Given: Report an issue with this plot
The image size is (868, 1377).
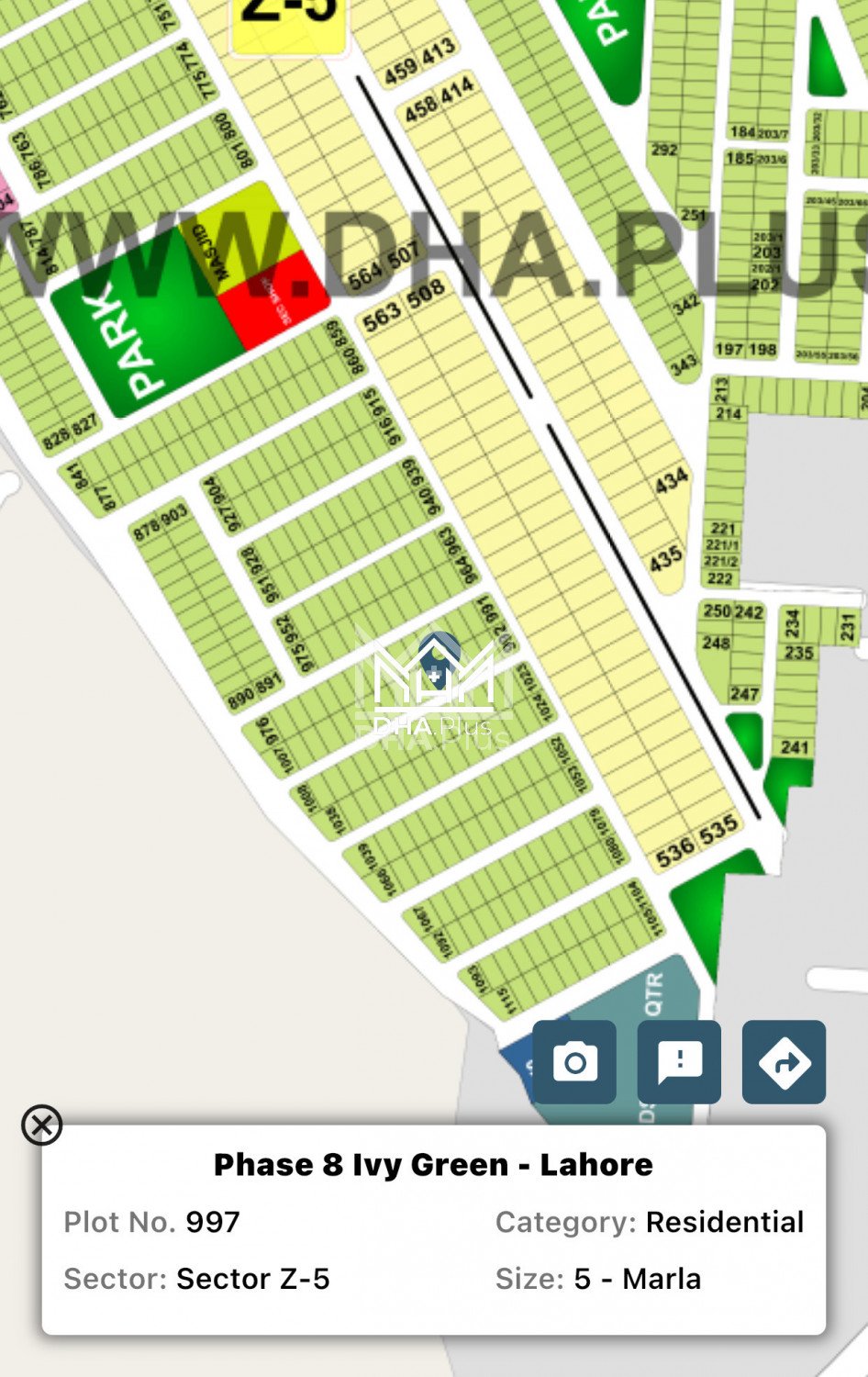Looking at the screenshot, I should tap(679, 1062).
